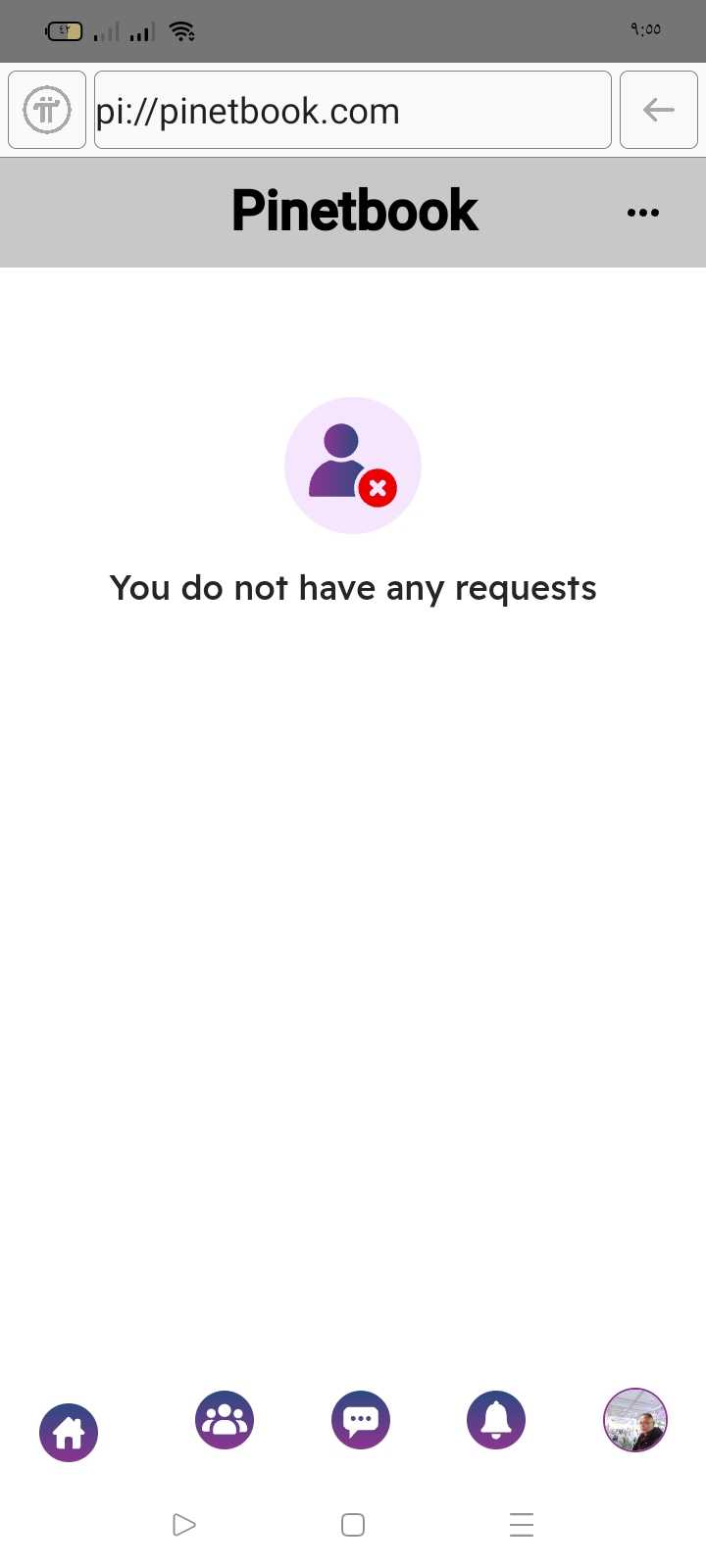Open the chat messages tab
The width and height of the screenshot is (706, 1568).
click(x=361, y=1419)
